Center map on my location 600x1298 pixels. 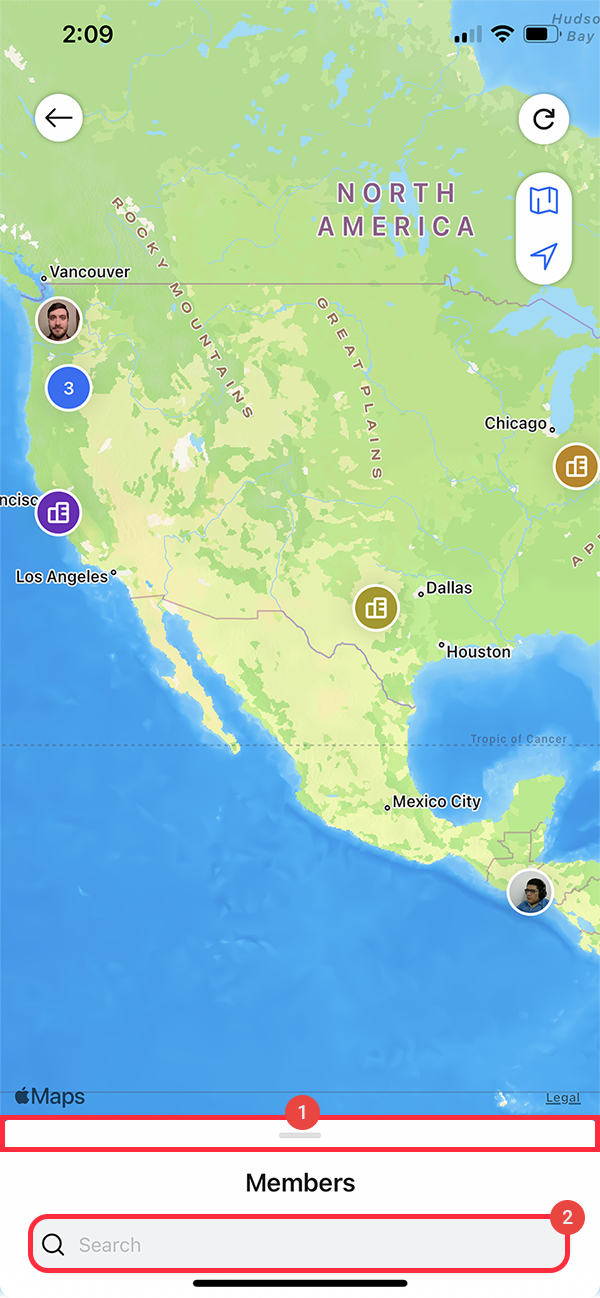(544, 257)
